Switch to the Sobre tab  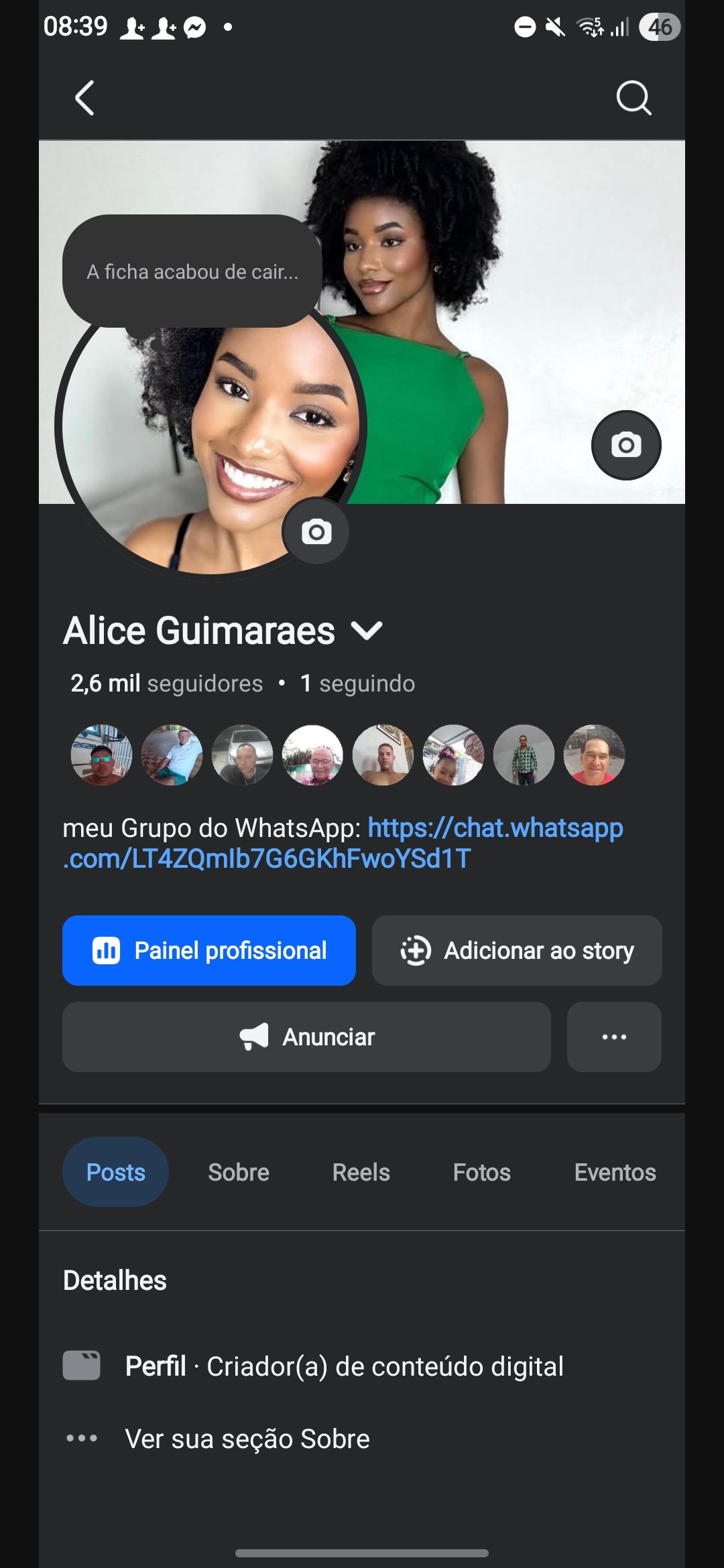point(239,1172)
